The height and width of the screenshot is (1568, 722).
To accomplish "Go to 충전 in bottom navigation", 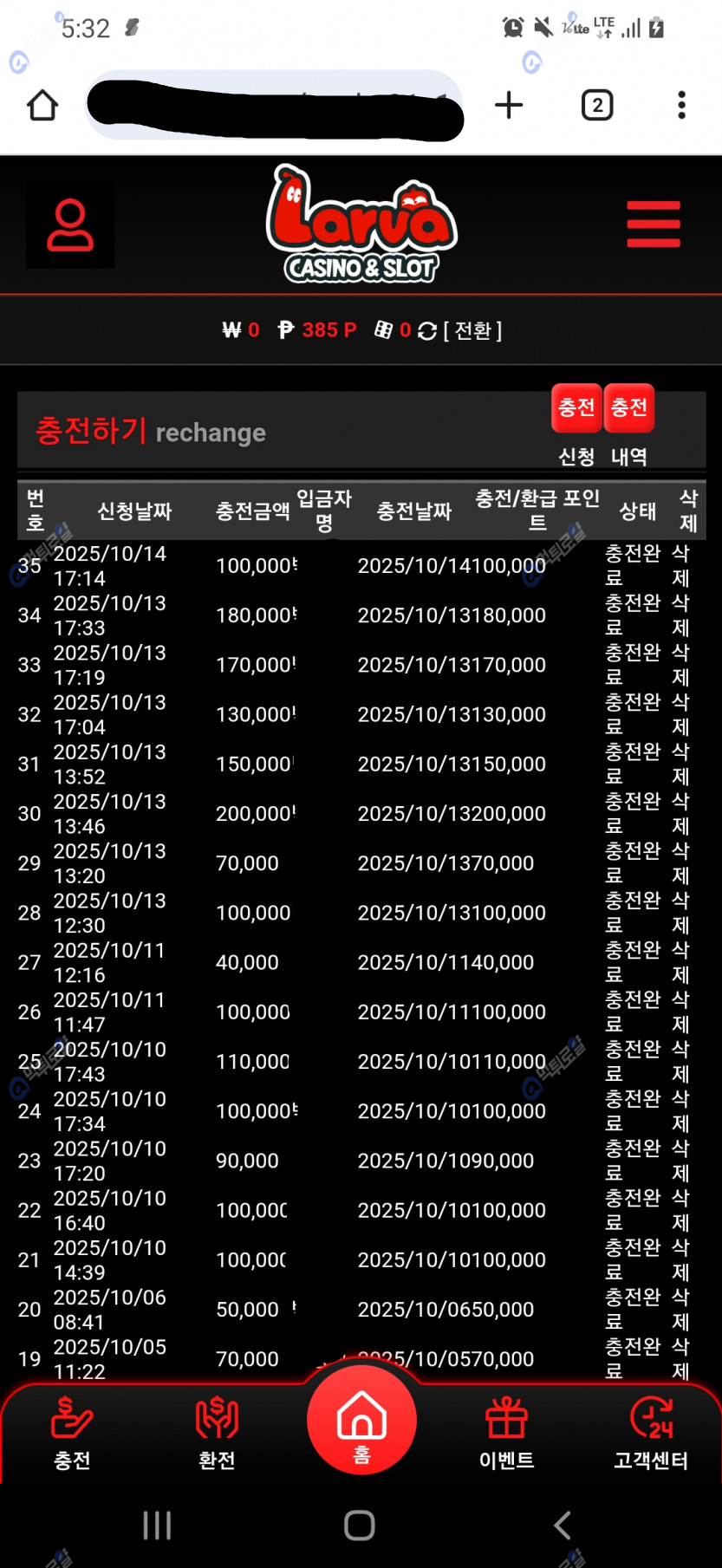I will pos(72,1434).
